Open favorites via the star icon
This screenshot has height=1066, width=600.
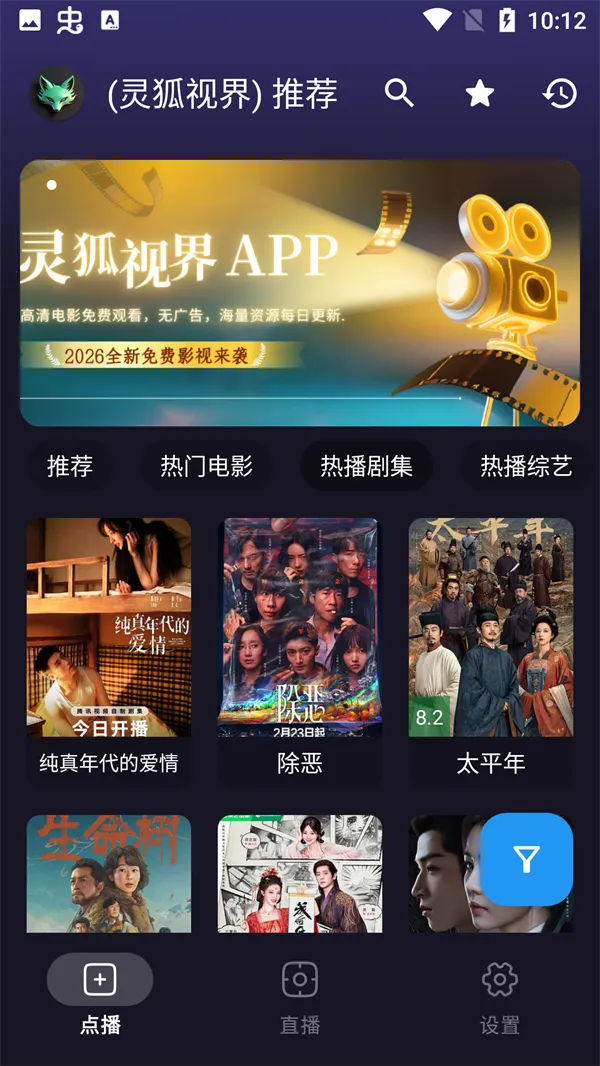[x=480, y=94]
